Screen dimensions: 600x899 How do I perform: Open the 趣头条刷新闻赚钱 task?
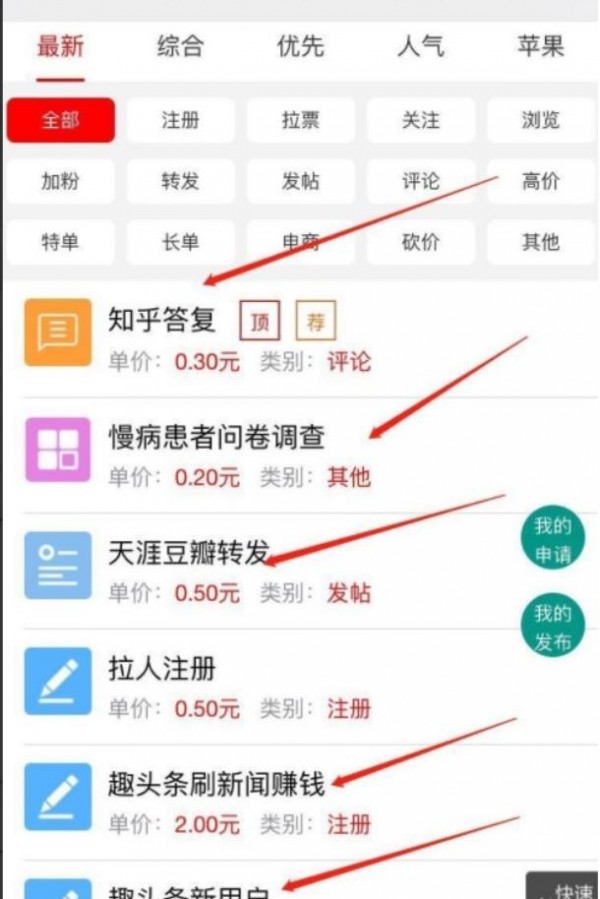click(216, 785)
